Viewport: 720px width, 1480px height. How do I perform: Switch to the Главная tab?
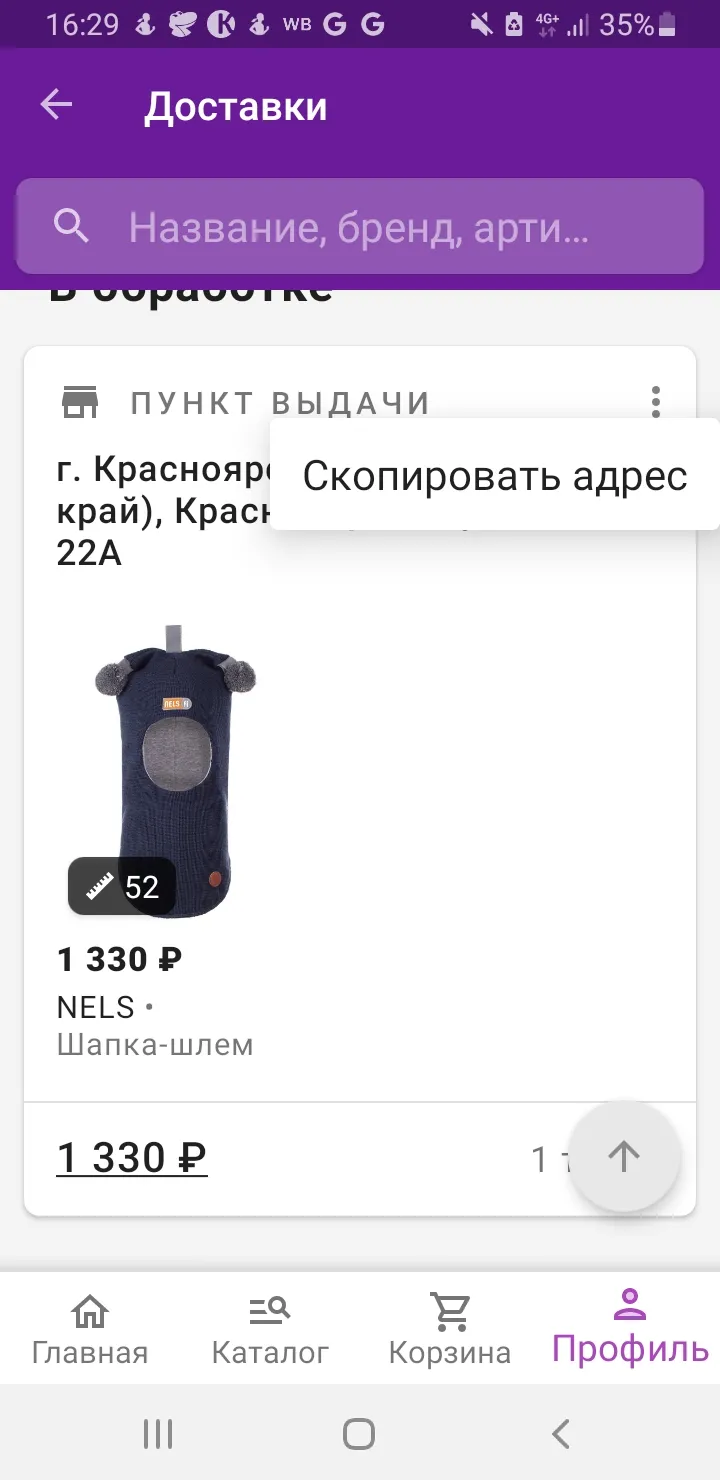pos(90,1328)
